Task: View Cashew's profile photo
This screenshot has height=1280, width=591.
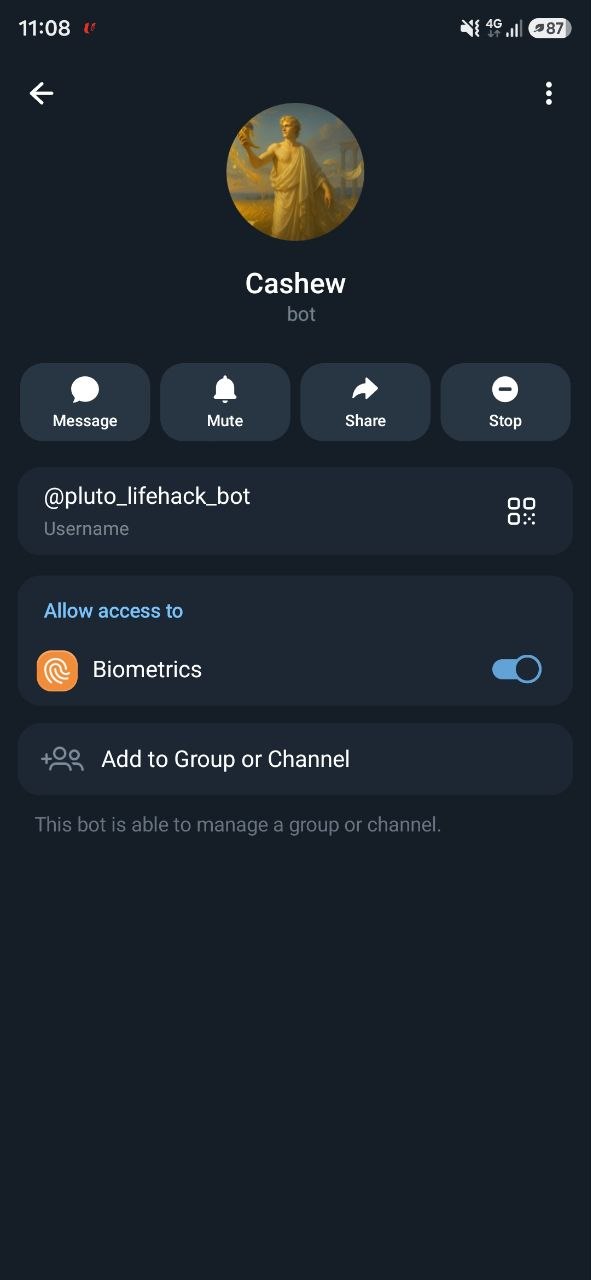Action: click(x=295, y=172)
